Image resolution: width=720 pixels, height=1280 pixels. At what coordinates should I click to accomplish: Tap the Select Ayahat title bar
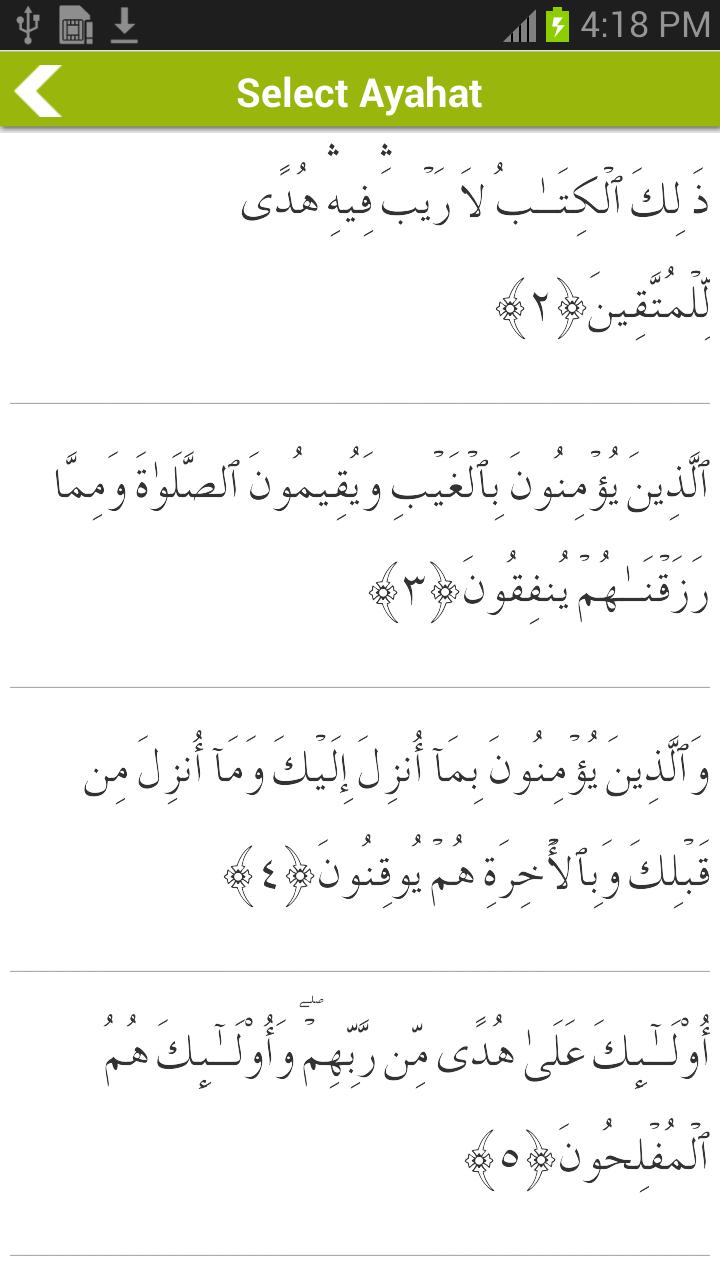tap(360, 91)
